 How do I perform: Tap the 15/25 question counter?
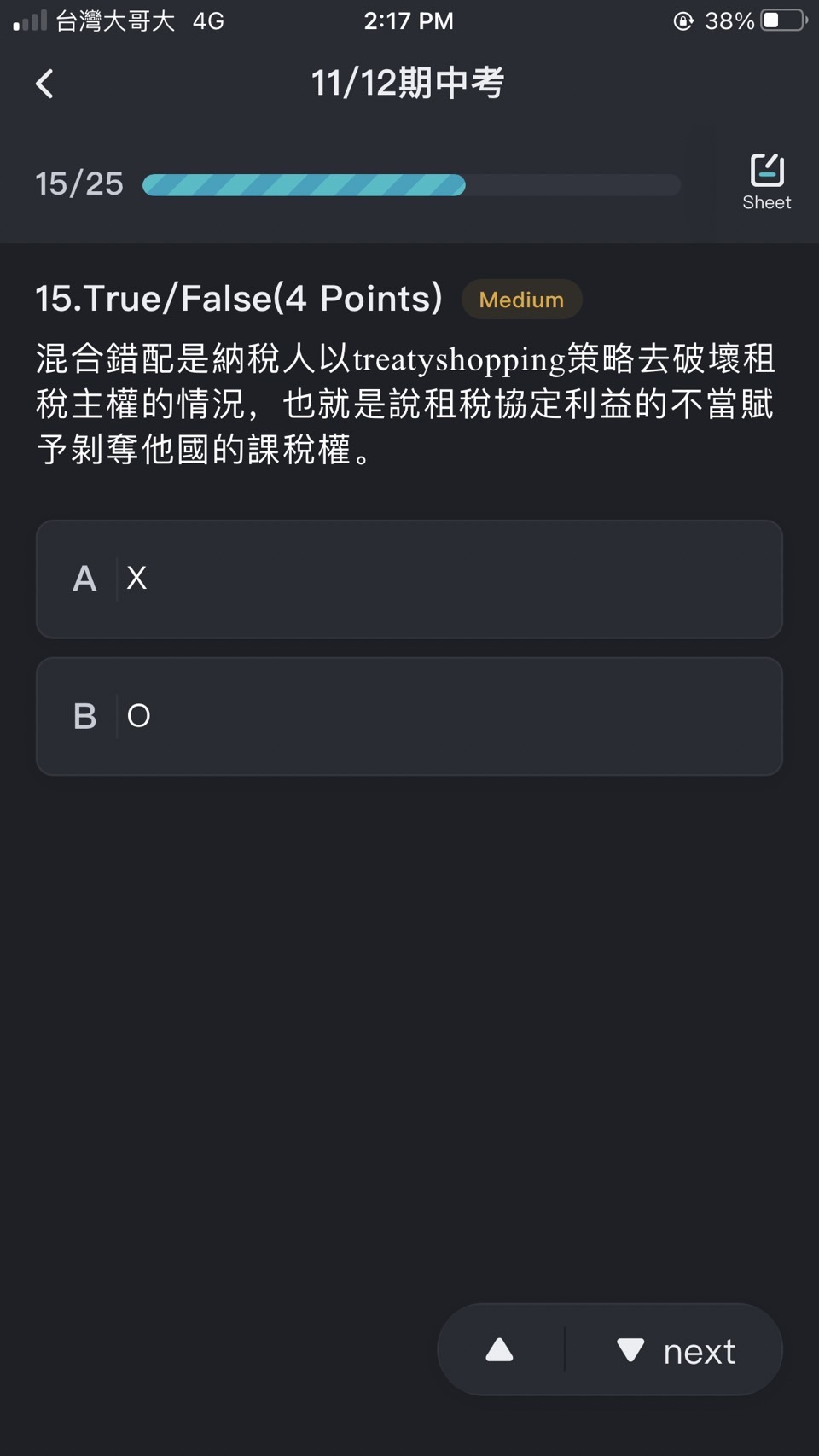(78, 183)
